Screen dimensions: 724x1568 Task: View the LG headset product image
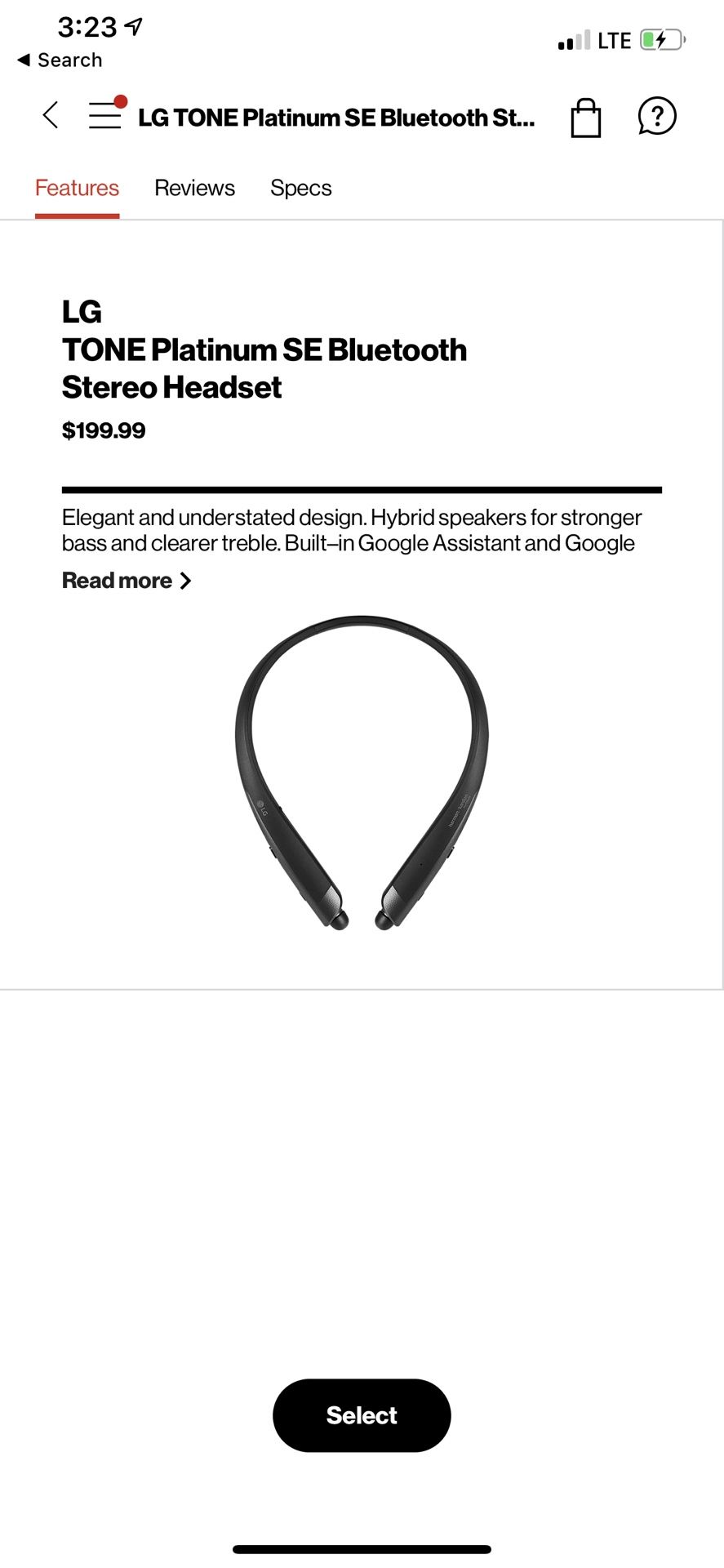point(362,773)
